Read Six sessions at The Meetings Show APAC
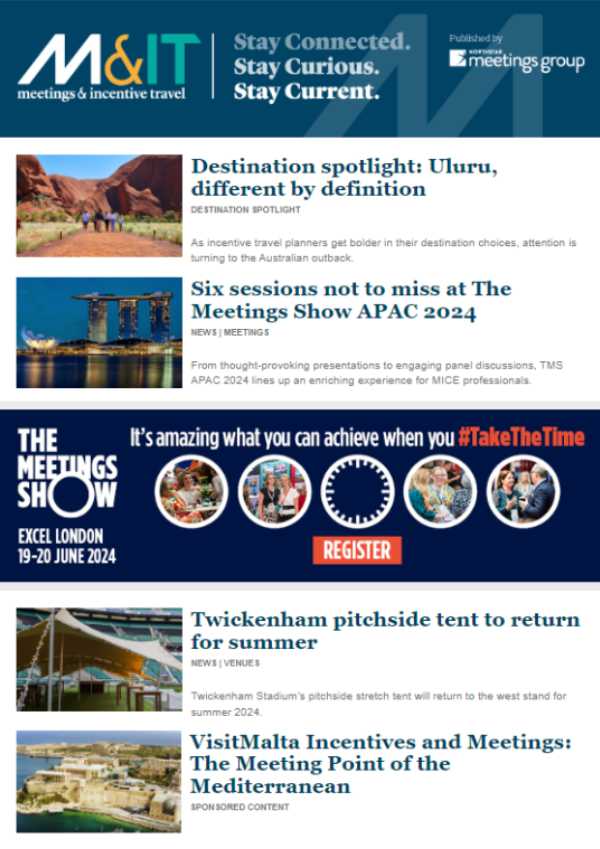 351,300
